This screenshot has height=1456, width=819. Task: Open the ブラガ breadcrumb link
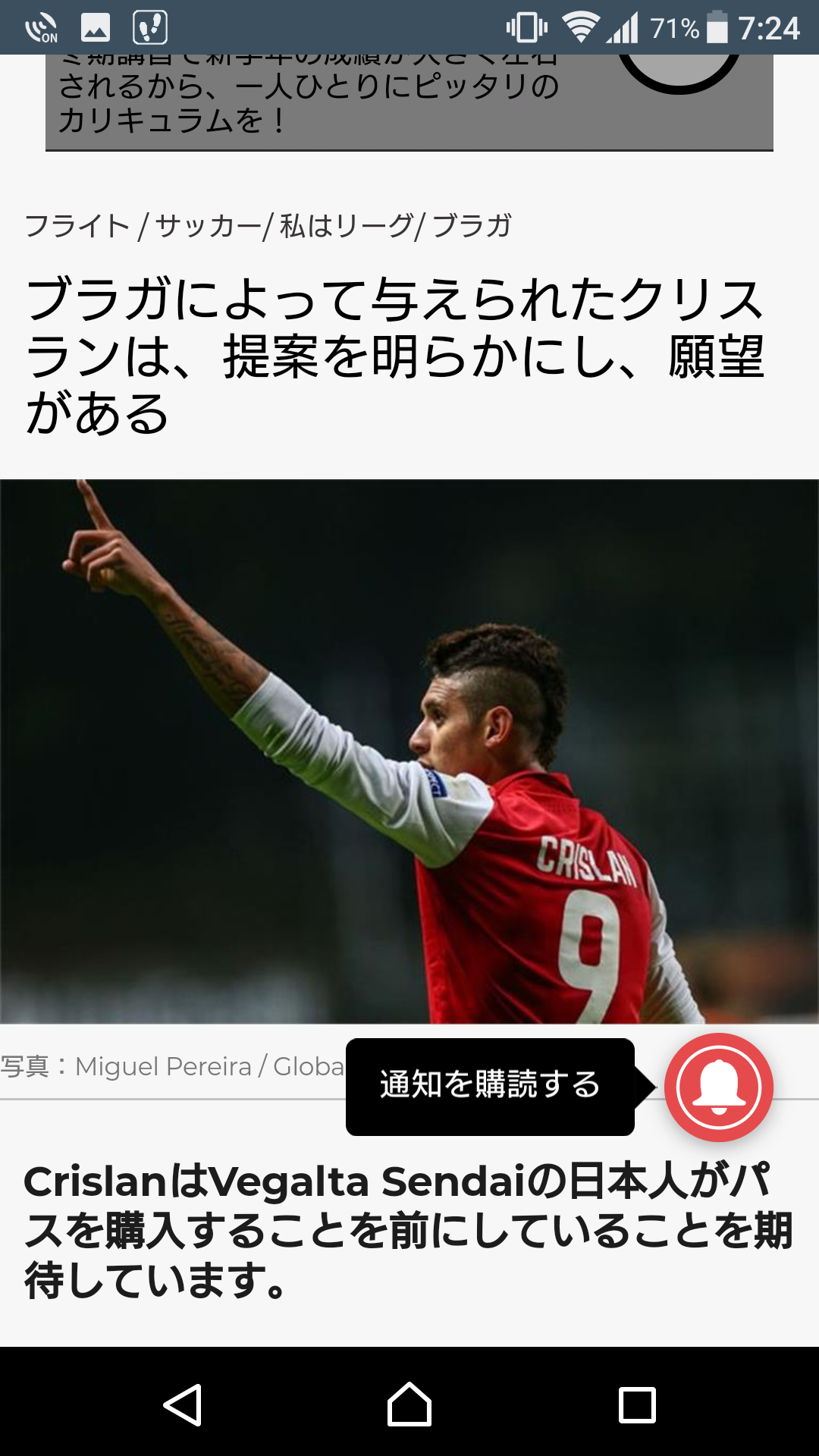coord(472,226)
